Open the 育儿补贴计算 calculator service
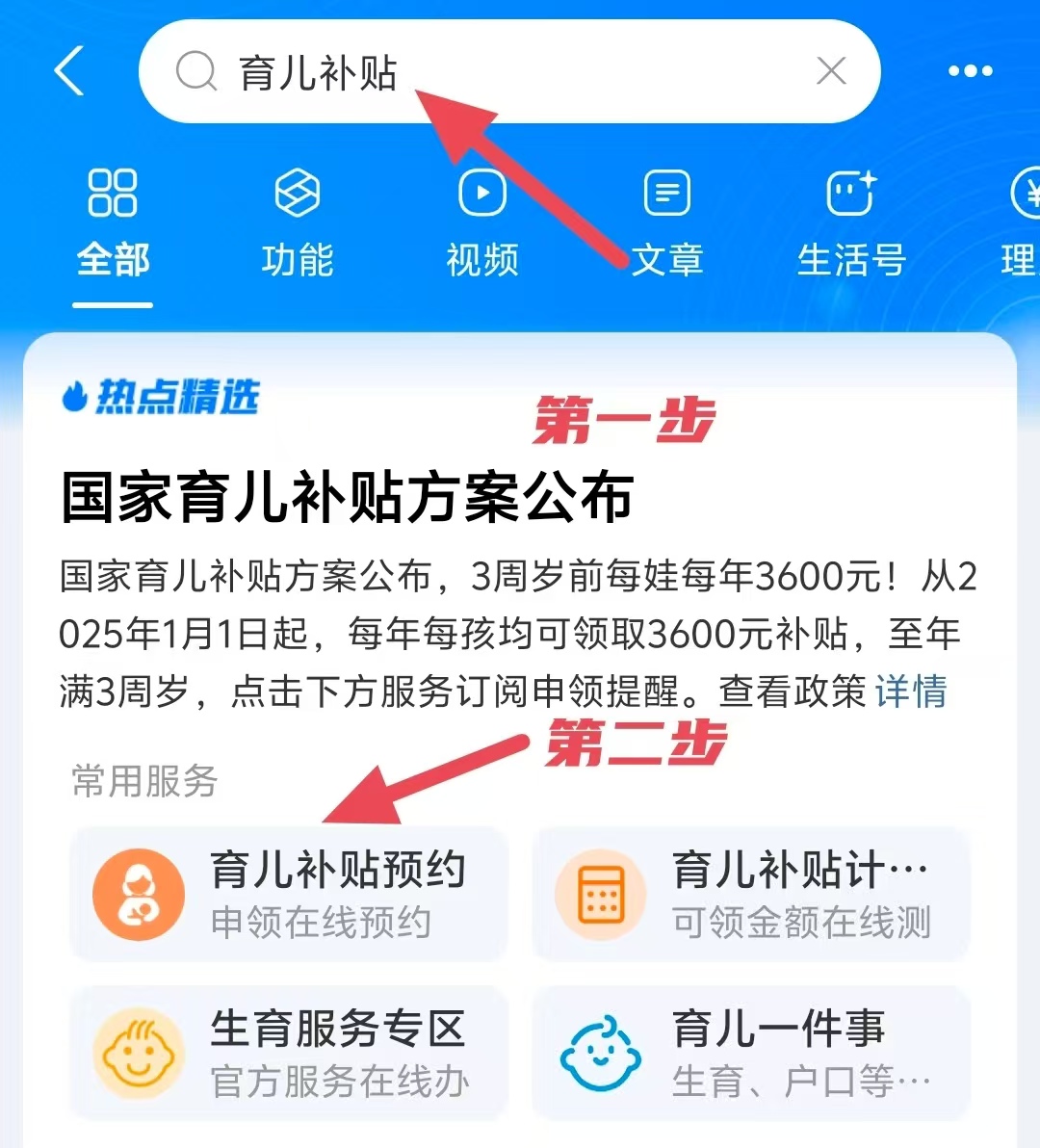1040x1148 pixels. [751, 894]
